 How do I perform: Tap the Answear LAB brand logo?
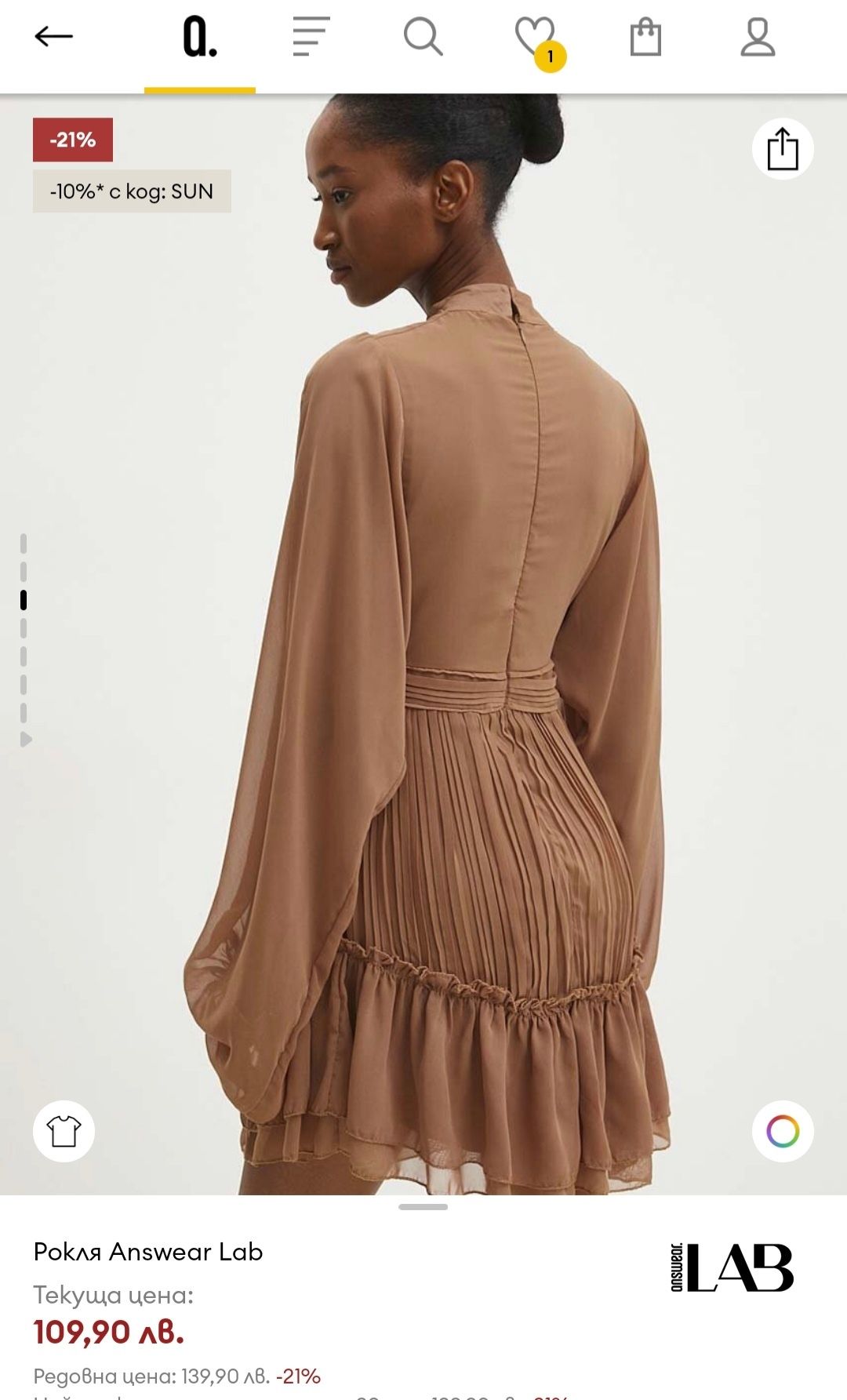pos(732,1267)
